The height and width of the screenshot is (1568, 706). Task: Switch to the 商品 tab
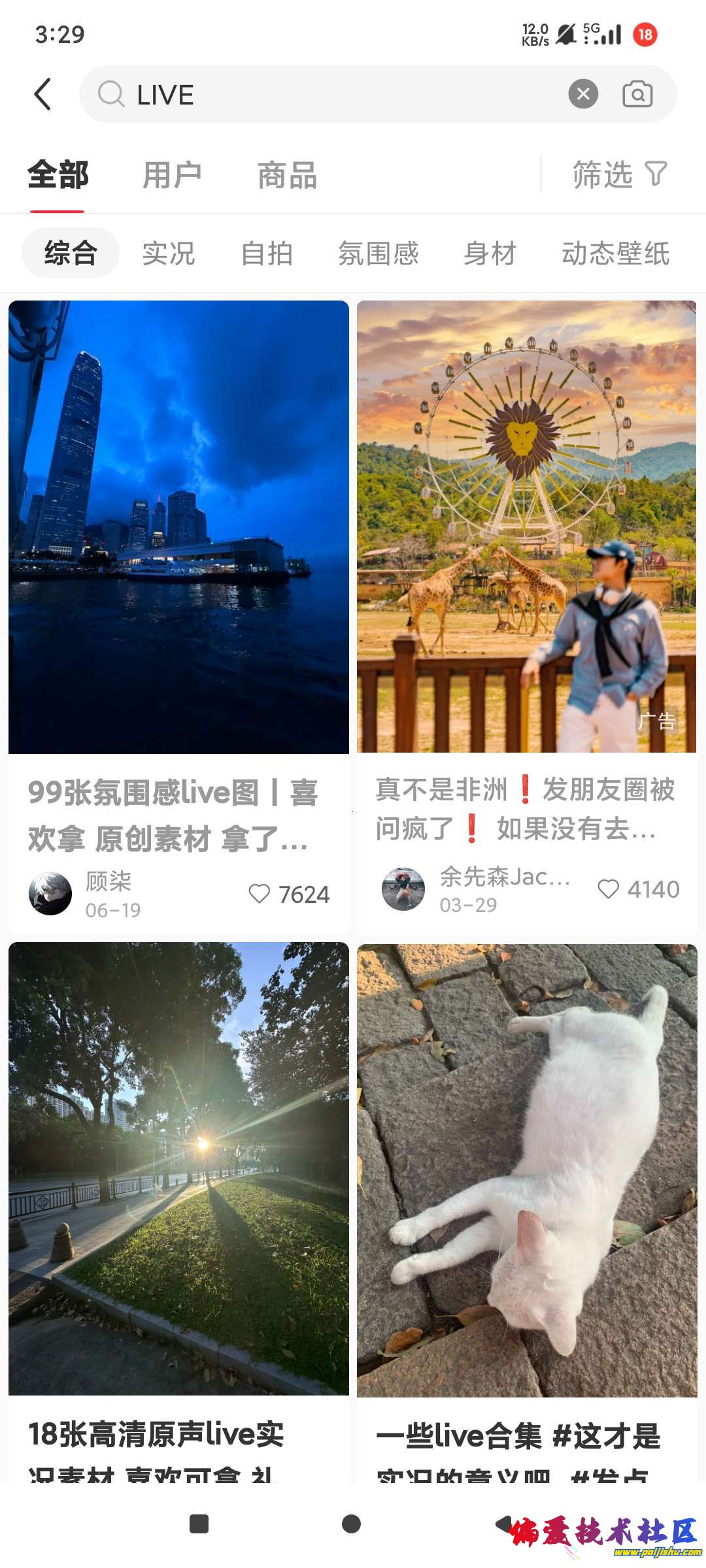(287, 175)
